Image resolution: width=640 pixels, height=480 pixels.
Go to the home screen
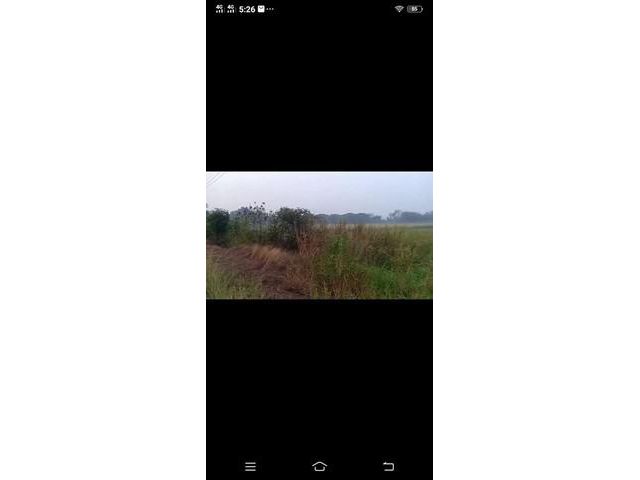[x=319, y=466]
